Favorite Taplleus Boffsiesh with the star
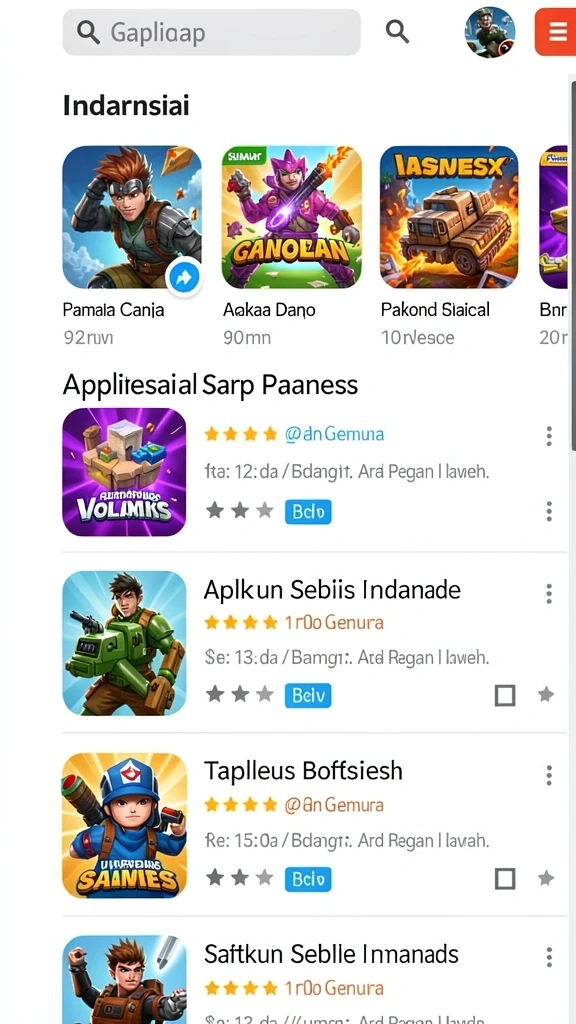Screen dimensions: 576x1024 (x=546, y=879)
